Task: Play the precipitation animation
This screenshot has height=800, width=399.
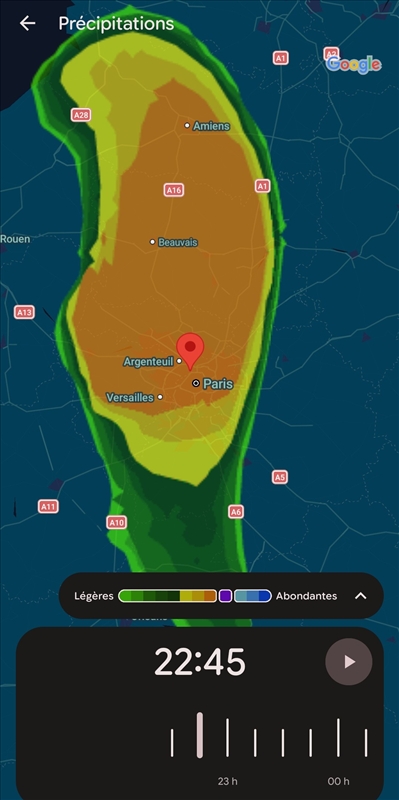Action: (x=349, y=662)
